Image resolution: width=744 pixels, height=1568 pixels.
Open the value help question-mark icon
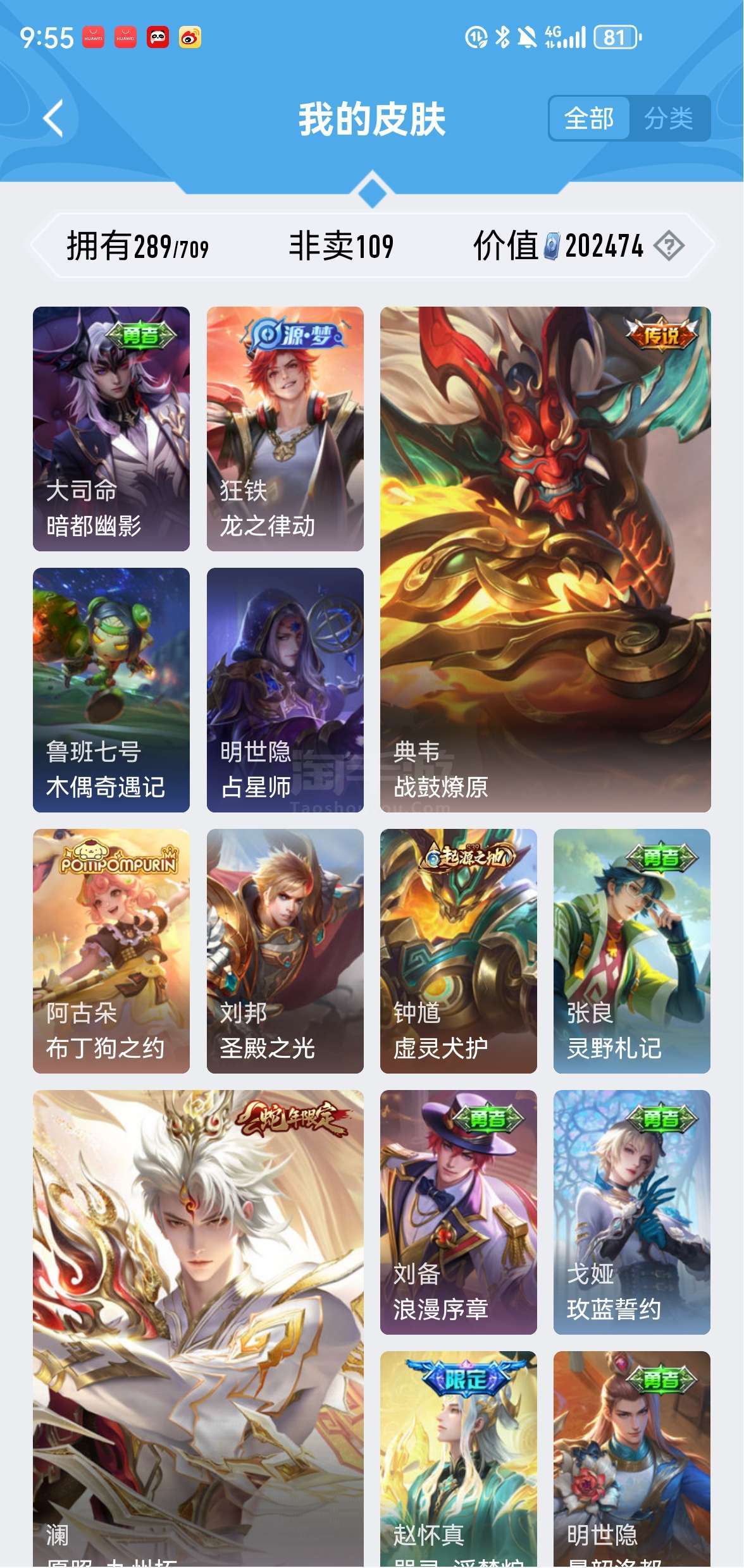(669, 246)
